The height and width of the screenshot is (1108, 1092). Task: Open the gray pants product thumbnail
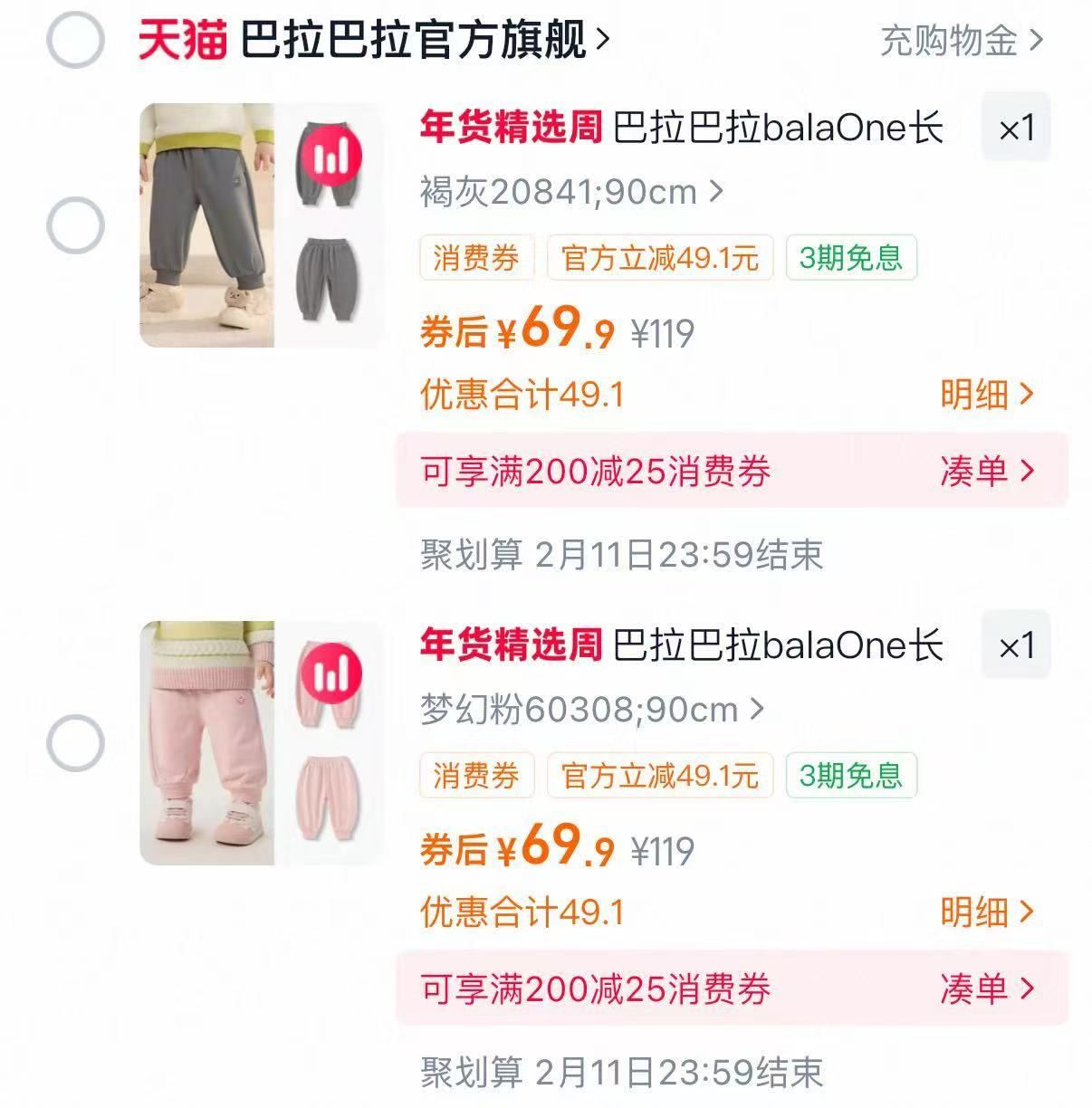point(206,226)
